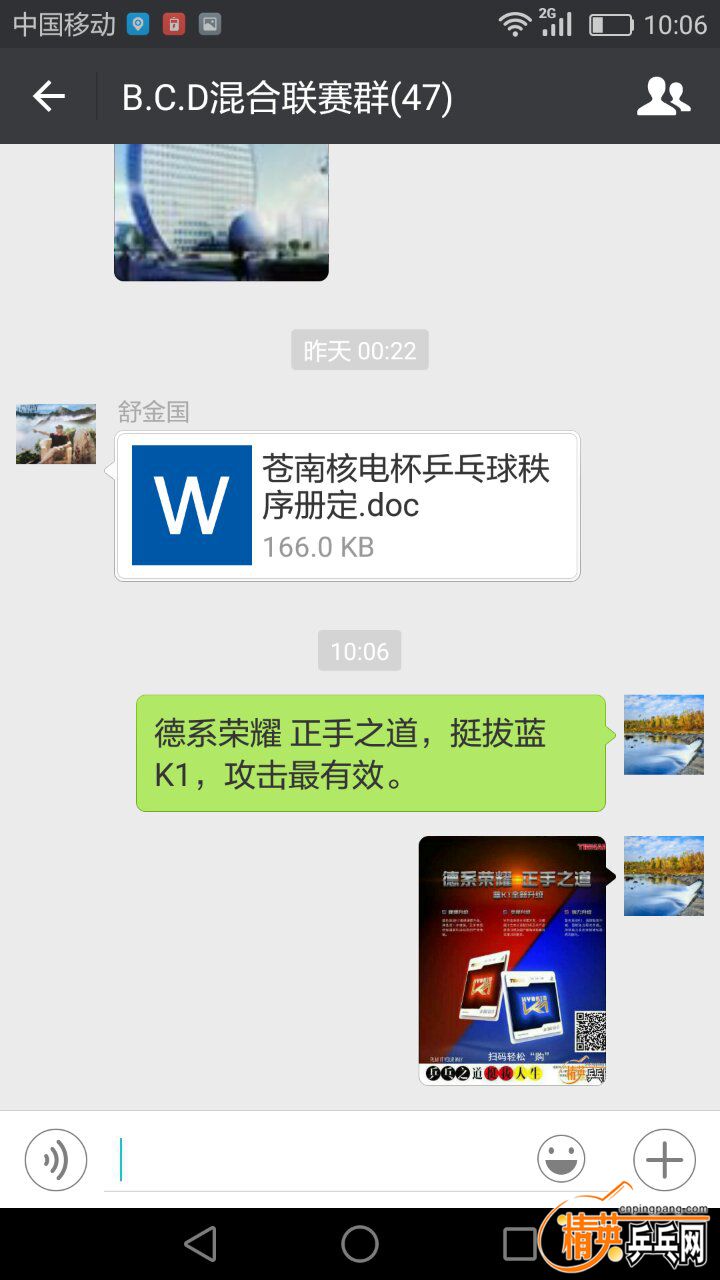The height and width of the screenshot is (1280, 720).
Task: Open the building photo message
Action: click(x=221, y=212)
